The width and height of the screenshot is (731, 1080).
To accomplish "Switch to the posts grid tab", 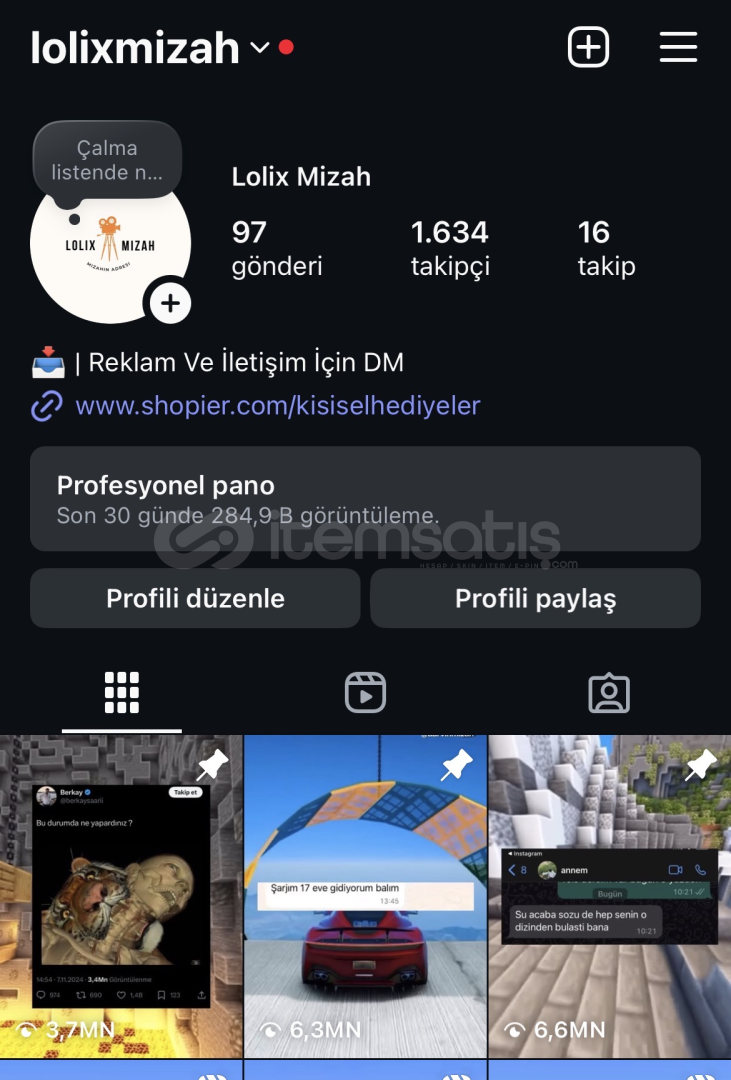I will pos(122,692).
